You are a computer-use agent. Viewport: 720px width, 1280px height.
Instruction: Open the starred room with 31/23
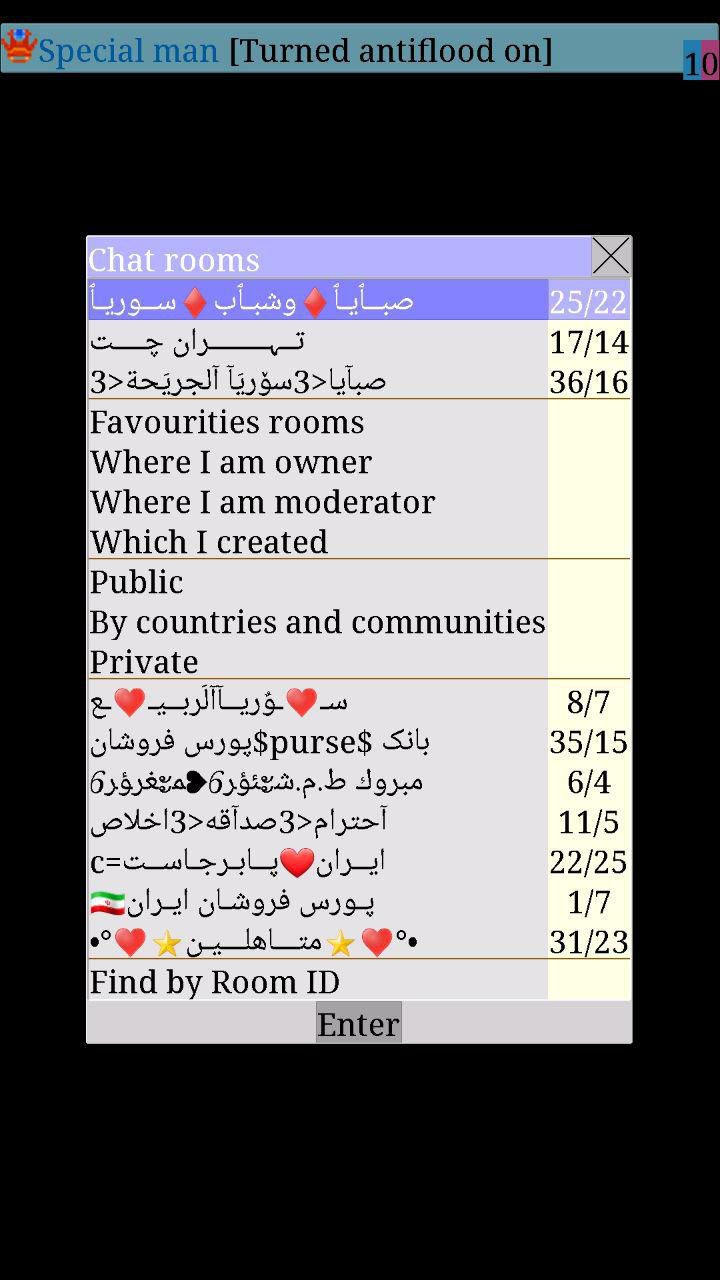359,941
